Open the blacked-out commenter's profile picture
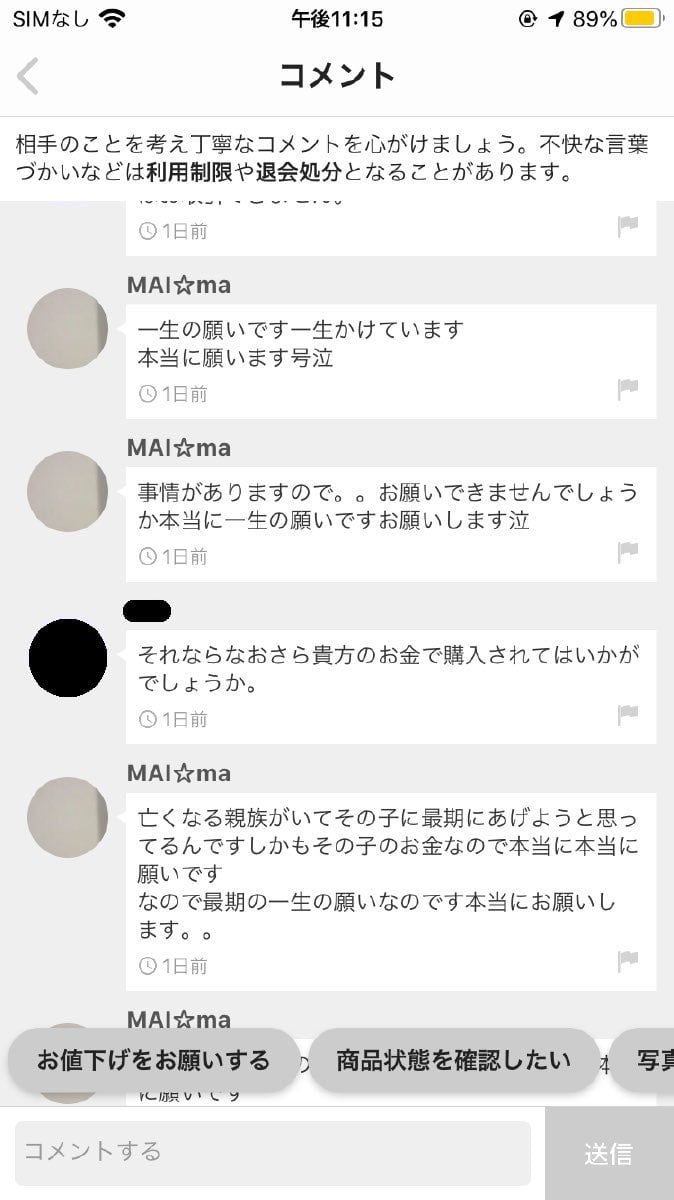674x1200 pixels. pos(67,658)
